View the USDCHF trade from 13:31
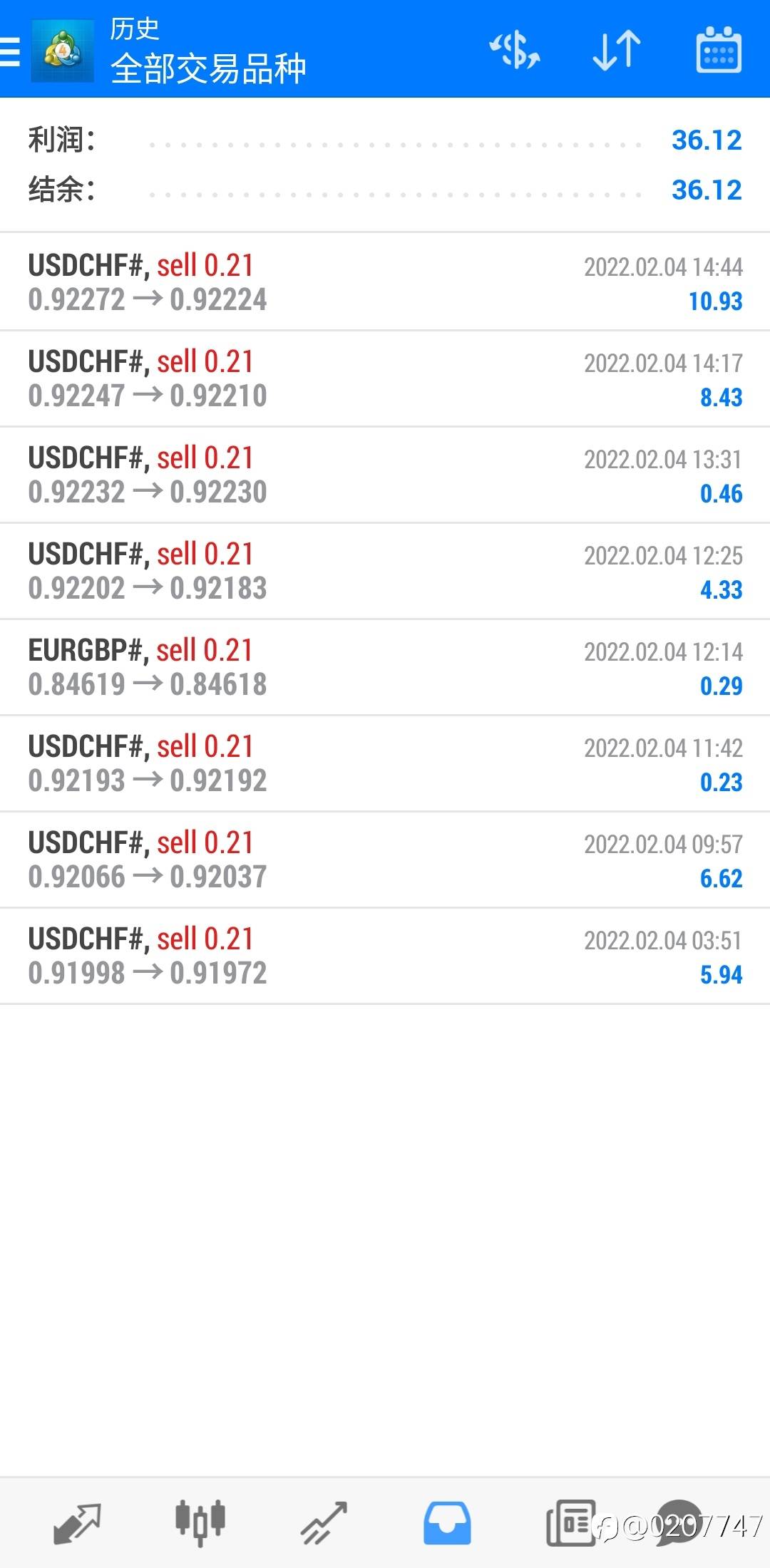The image size is (770, 1568). (x=385, y=475)
